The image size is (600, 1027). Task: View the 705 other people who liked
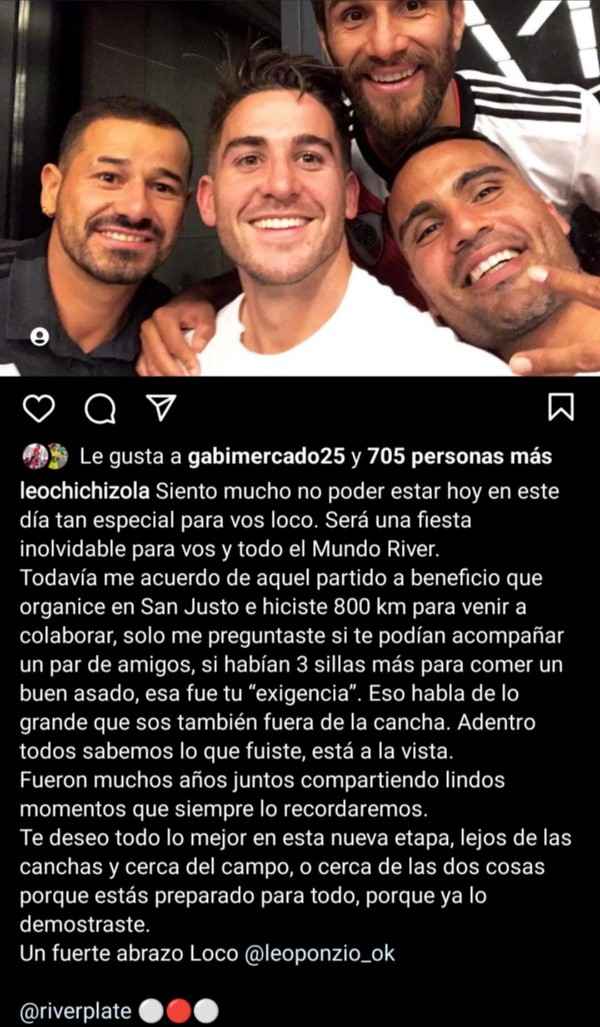point(459,458)
